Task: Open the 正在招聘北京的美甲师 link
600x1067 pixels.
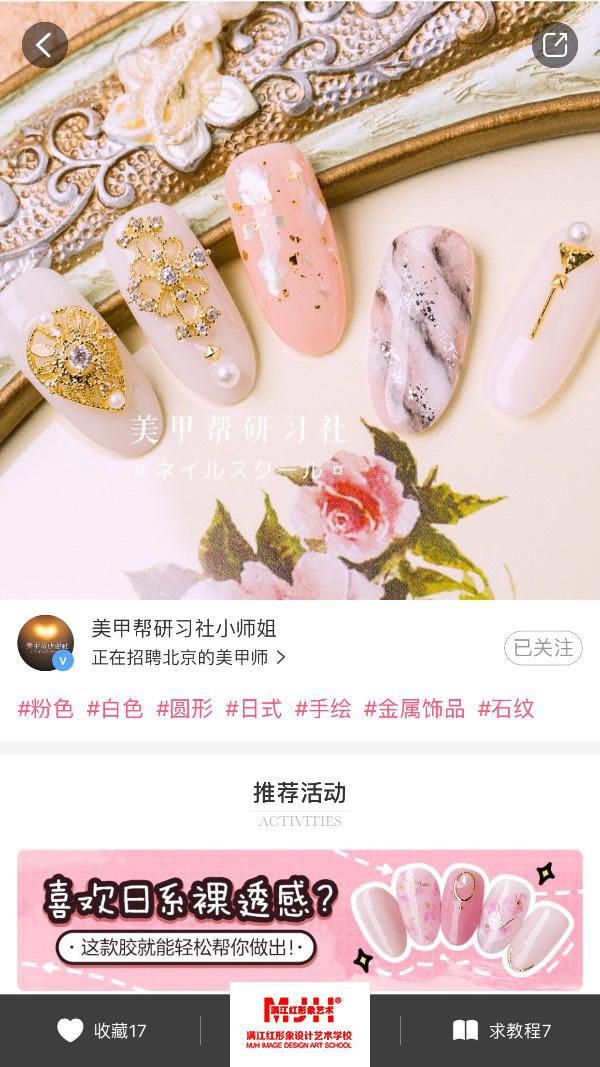Action: point(189,658)
